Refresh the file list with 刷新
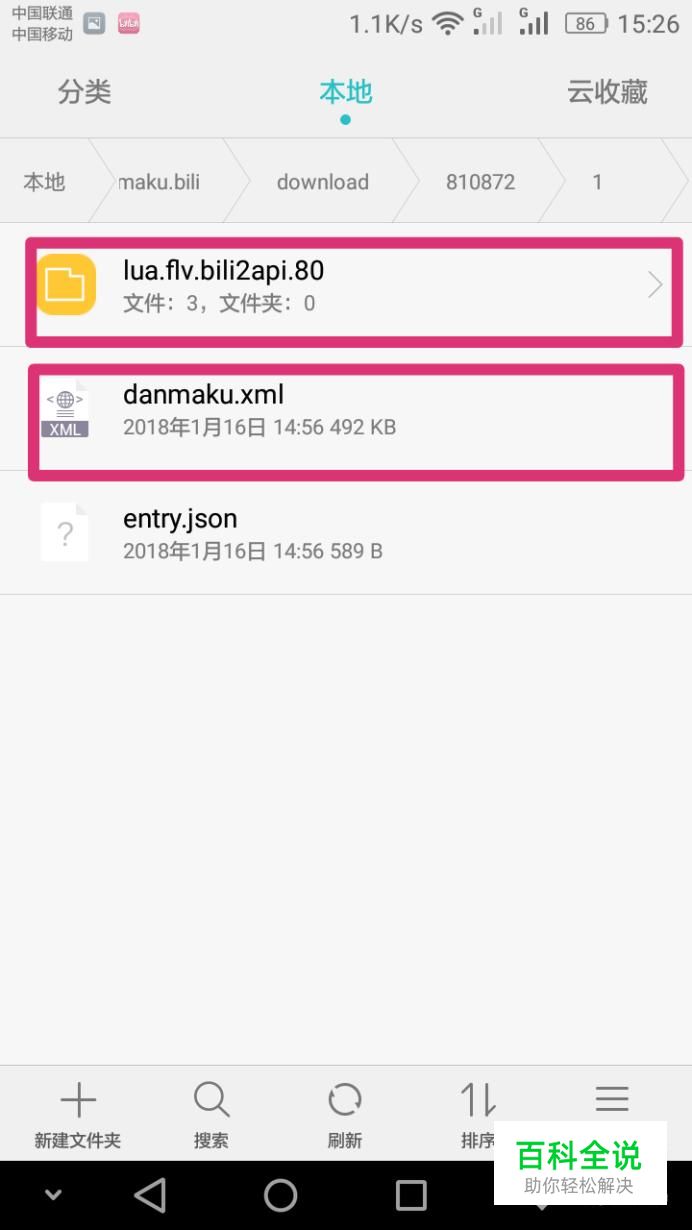Image resolution: width=692 pixels, height=1230 pixels. pos(345,1114)
